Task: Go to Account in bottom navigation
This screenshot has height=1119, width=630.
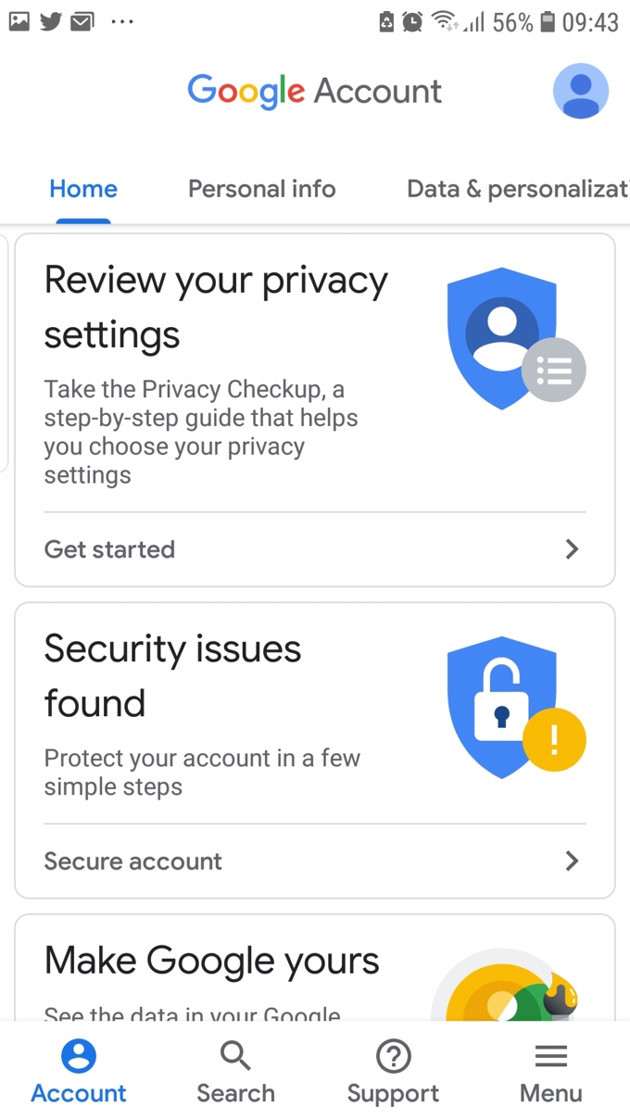Action: pyautogui.click(x=78, y=1071)
